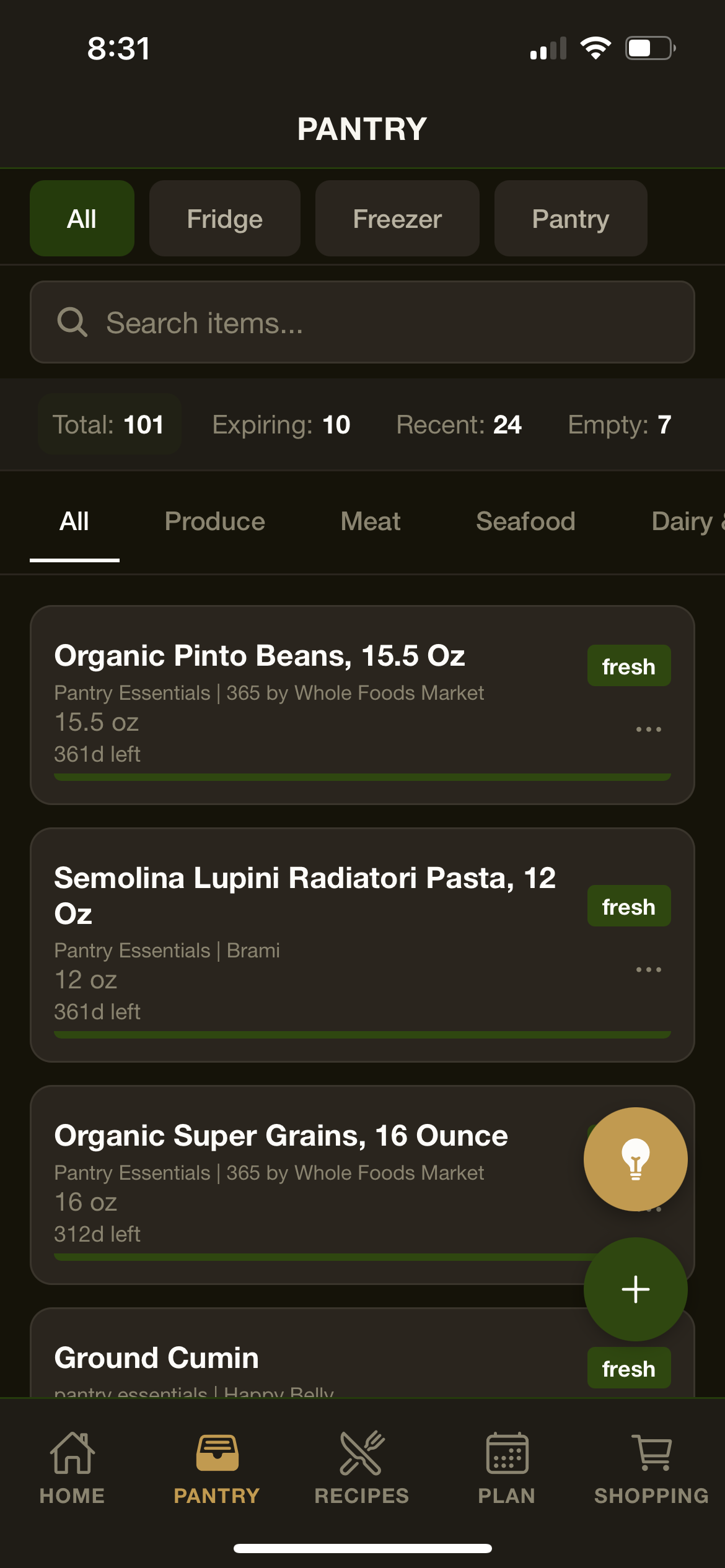Viewport: 725px width, 1568px height.
Task: Open options menu for Organic Pinto Beans
Action: tap(648, 728)
